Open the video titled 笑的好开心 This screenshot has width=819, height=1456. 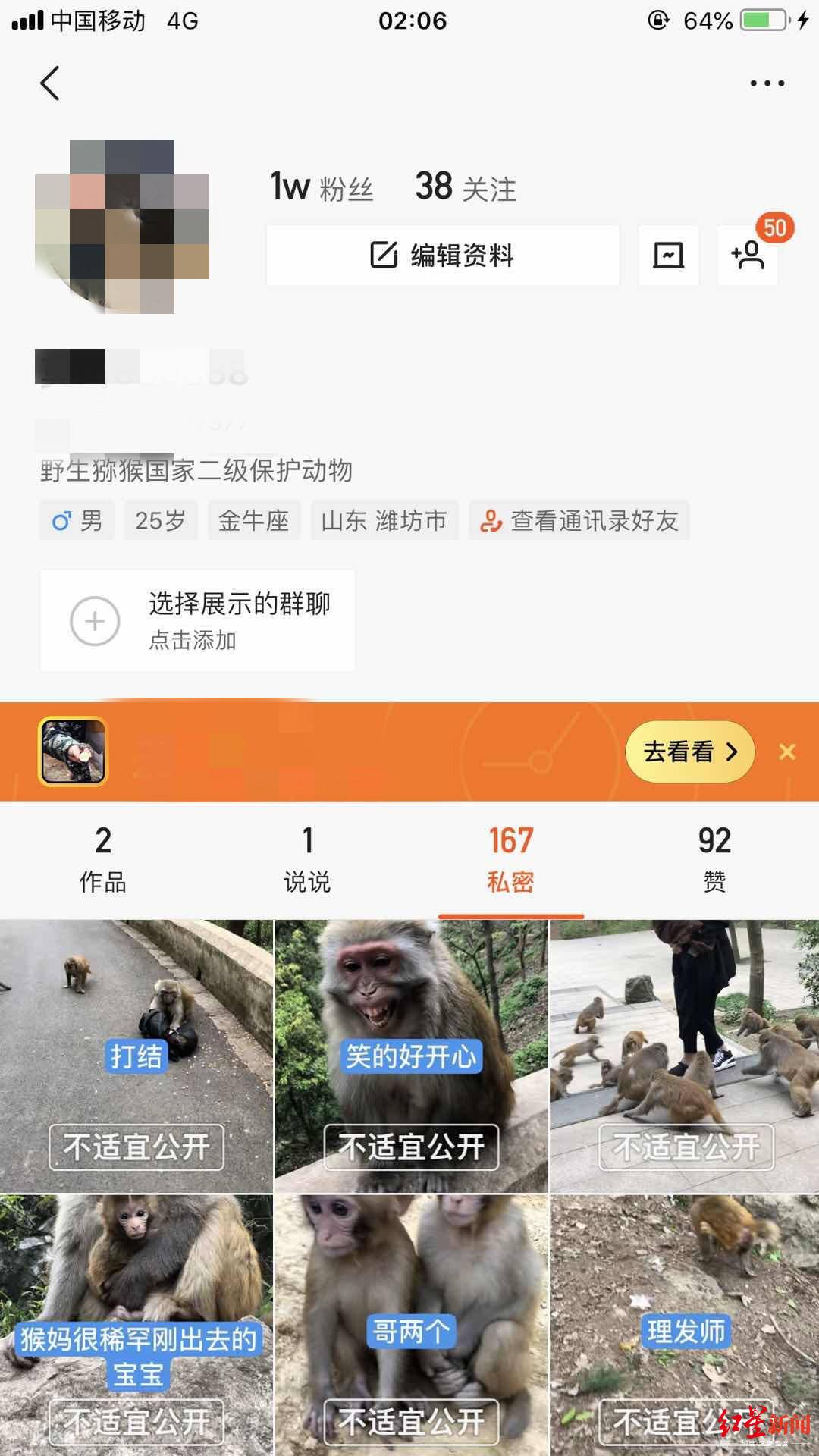pos(410,1054)
